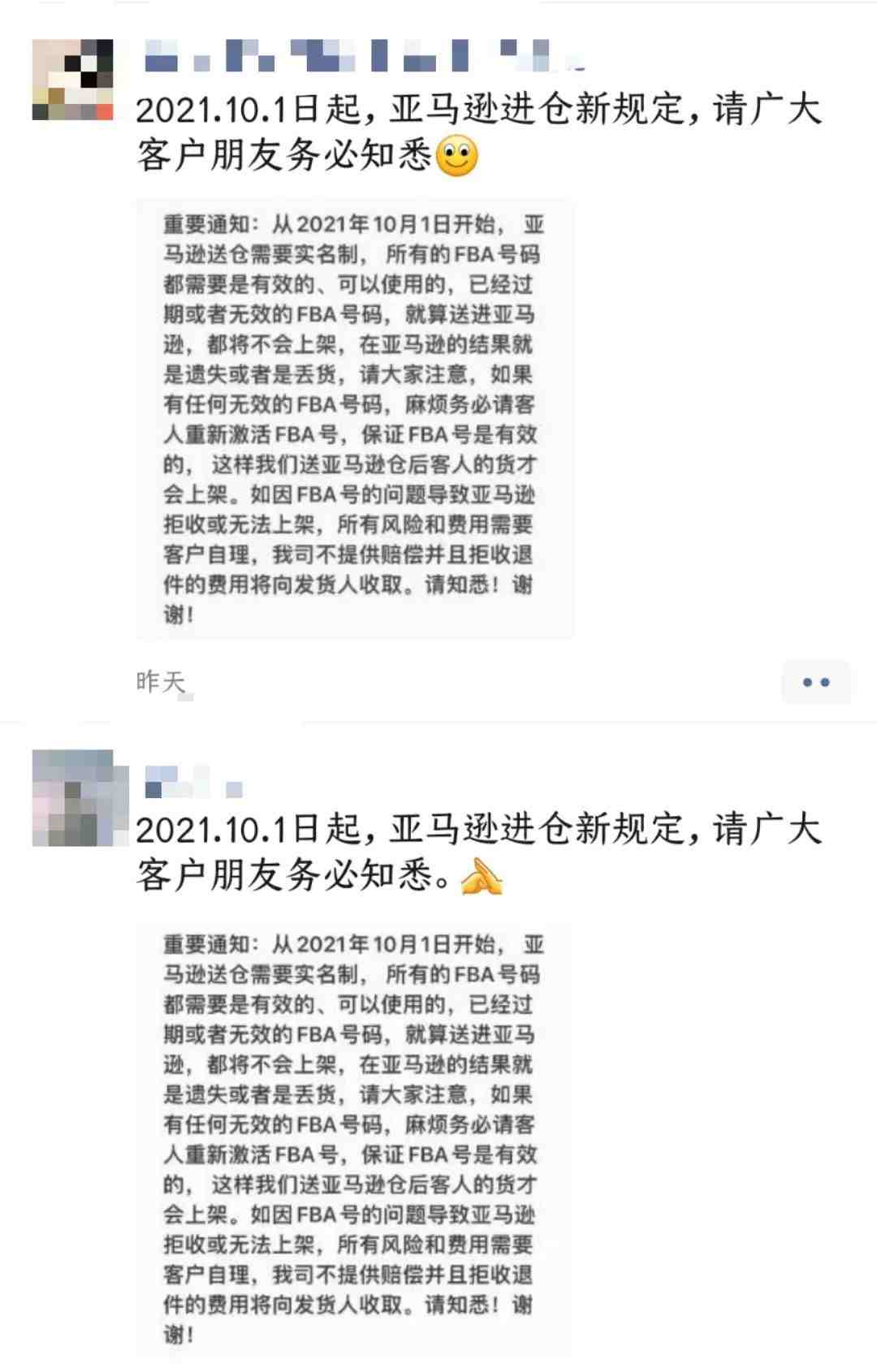Open the notice image in the folded-hands-emoji post
Image resolution: width=877 pixels, height=1372 pixels.
pos(354,1138)
